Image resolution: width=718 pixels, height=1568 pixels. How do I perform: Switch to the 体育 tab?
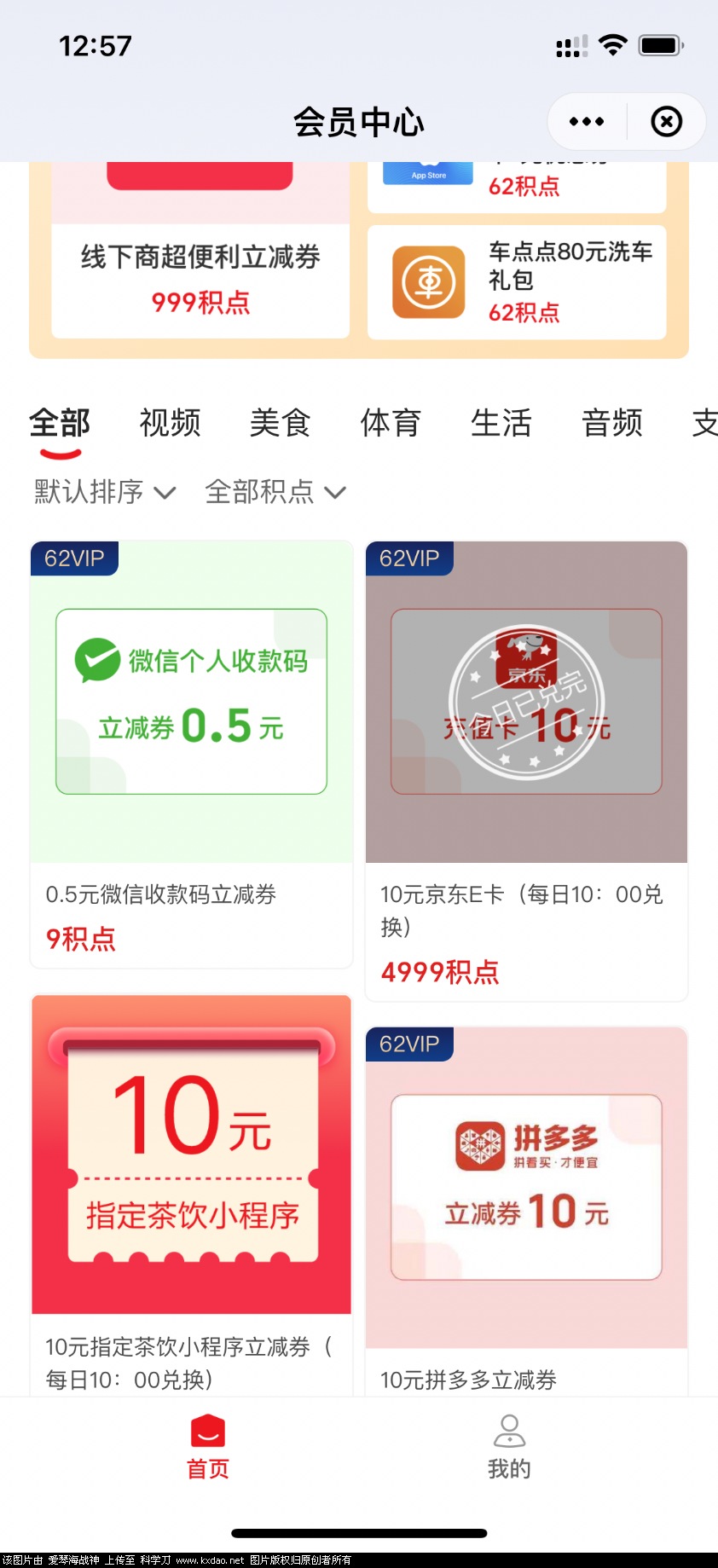coord(391,423)
